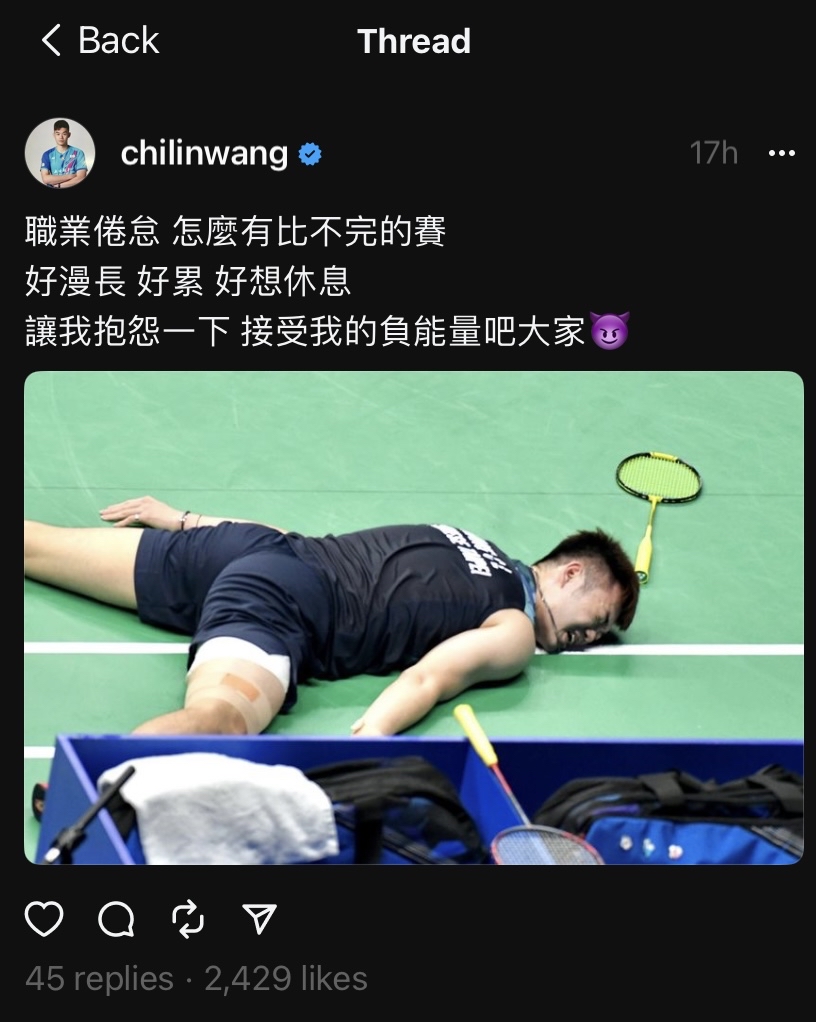Screen dimensions: 816x1022
Task: Repost this thread
Action: click(188, 918)
